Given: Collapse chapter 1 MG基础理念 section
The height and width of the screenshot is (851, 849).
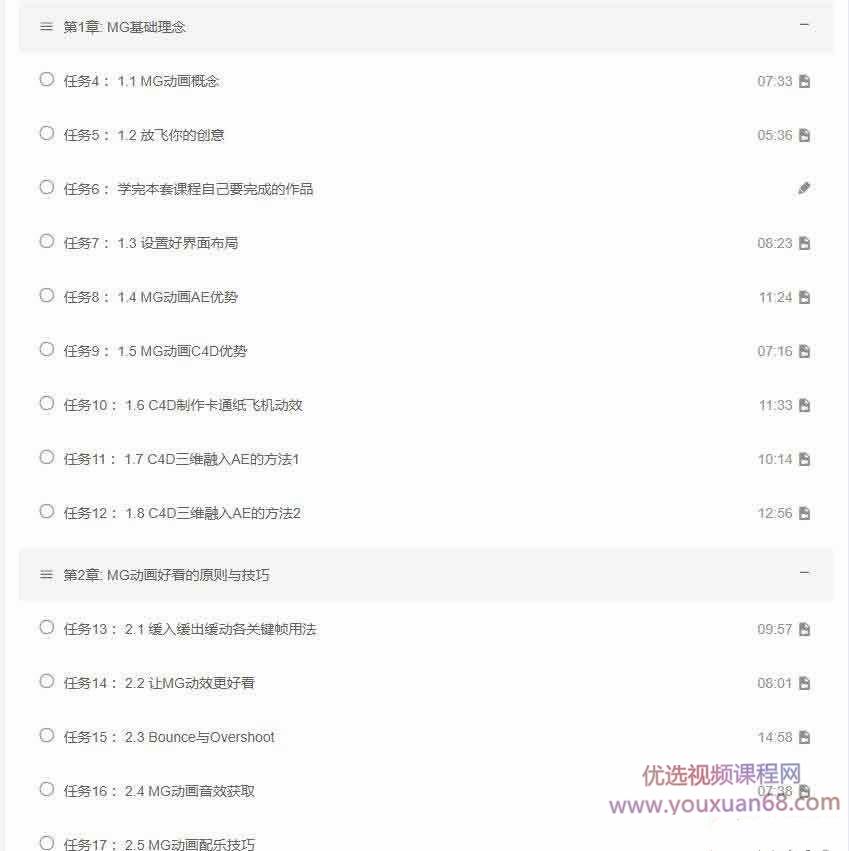Looking at the screenshot, I should click(804, 26).
